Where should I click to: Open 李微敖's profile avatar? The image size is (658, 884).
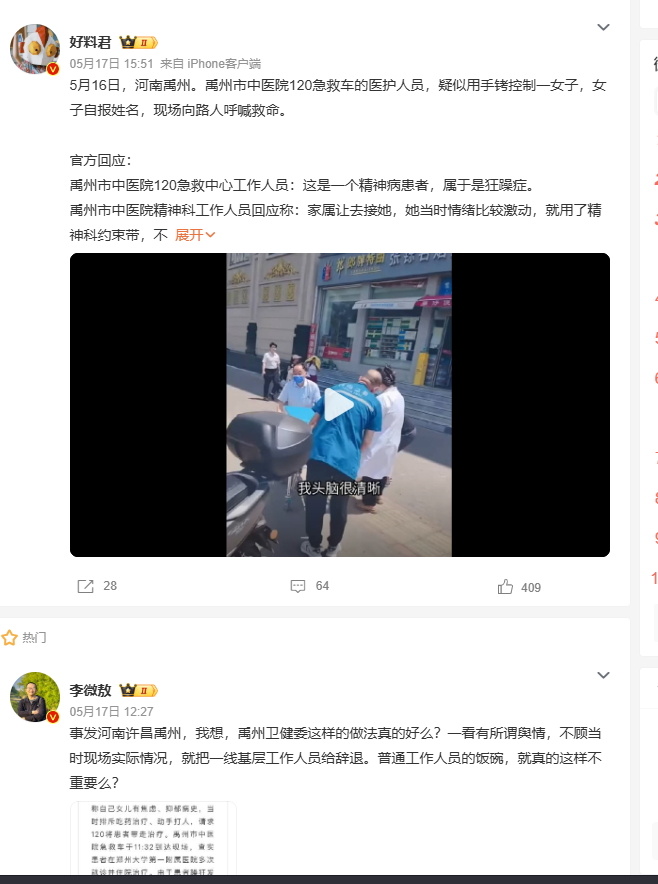(35, 697)
